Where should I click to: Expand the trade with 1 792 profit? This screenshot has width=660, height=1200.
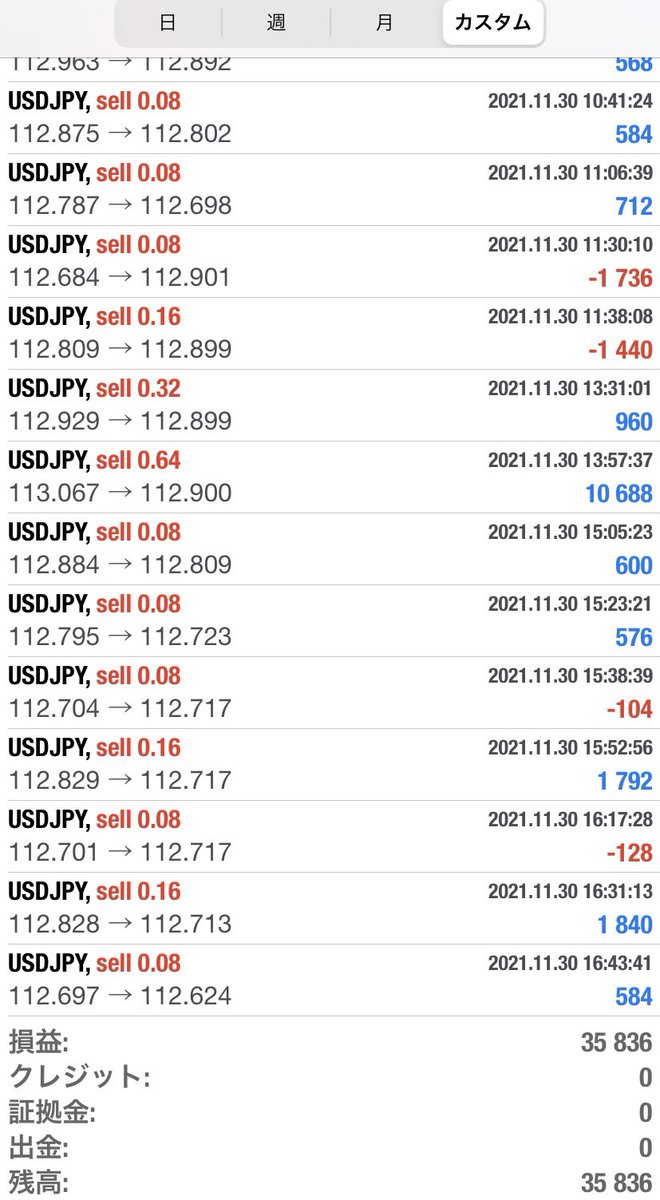[x=330, y=764]
